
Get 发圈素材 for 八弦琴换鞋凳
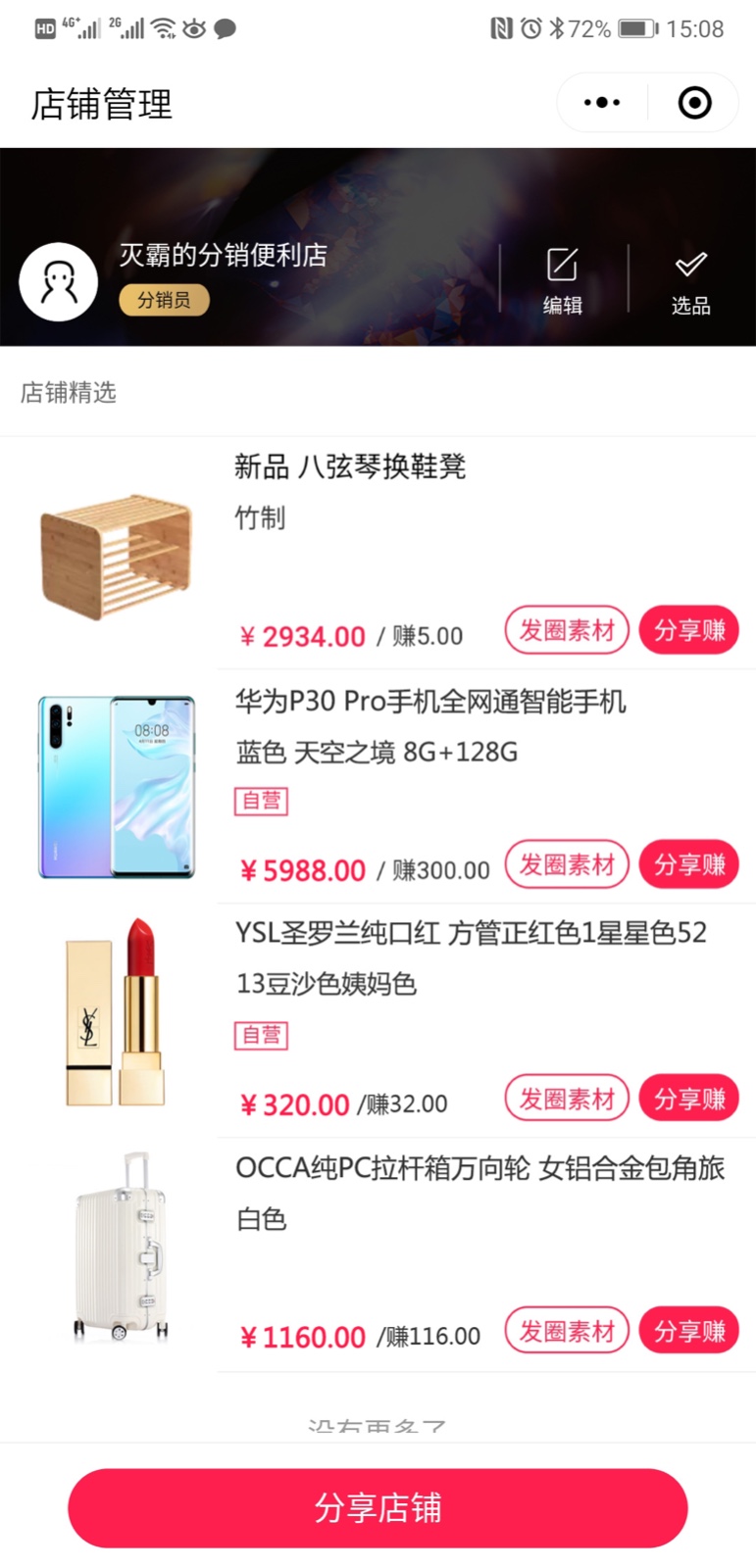click(567, 630)
